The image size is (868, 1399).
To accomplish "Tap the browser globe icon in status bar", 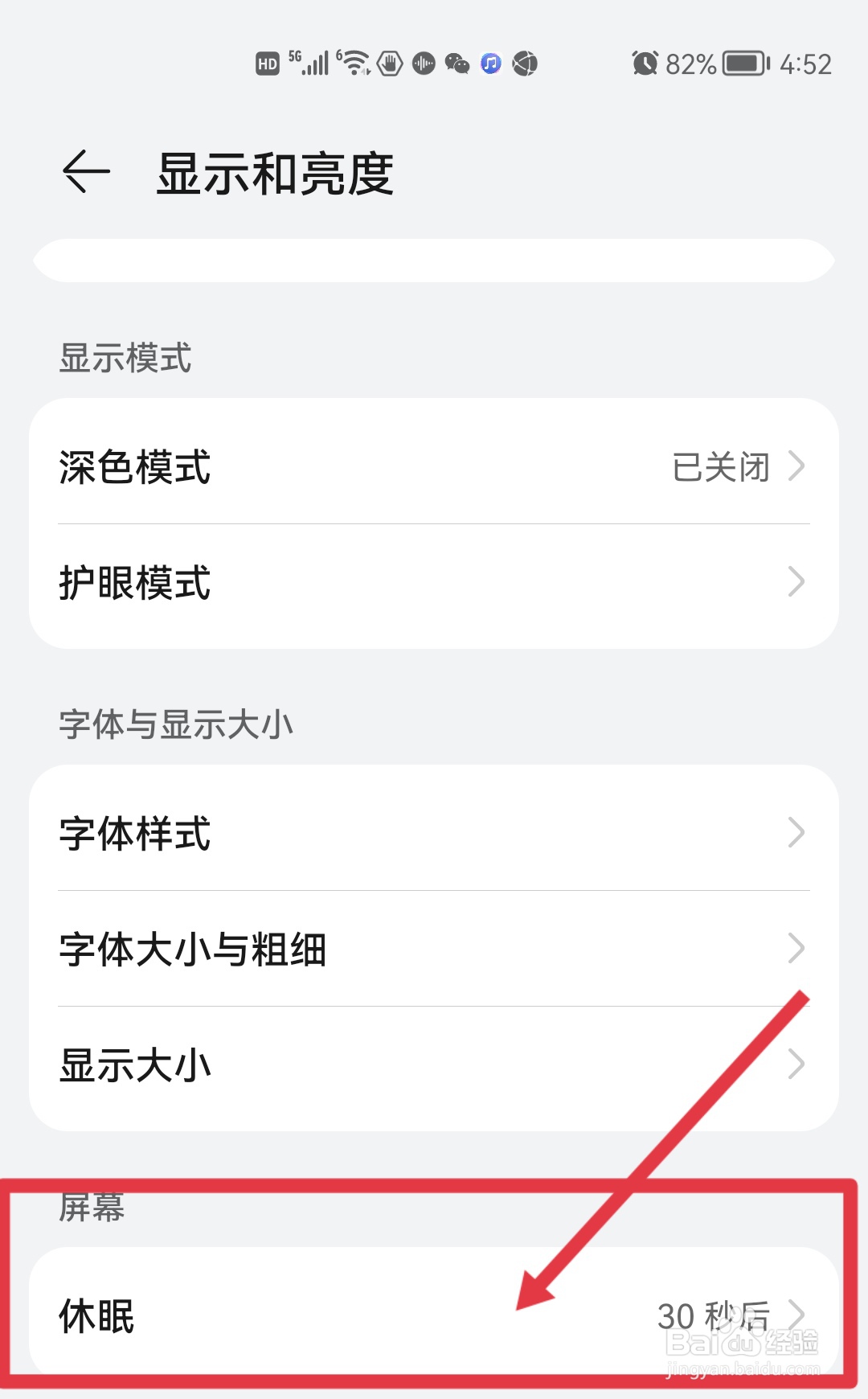I will [524, 64].
